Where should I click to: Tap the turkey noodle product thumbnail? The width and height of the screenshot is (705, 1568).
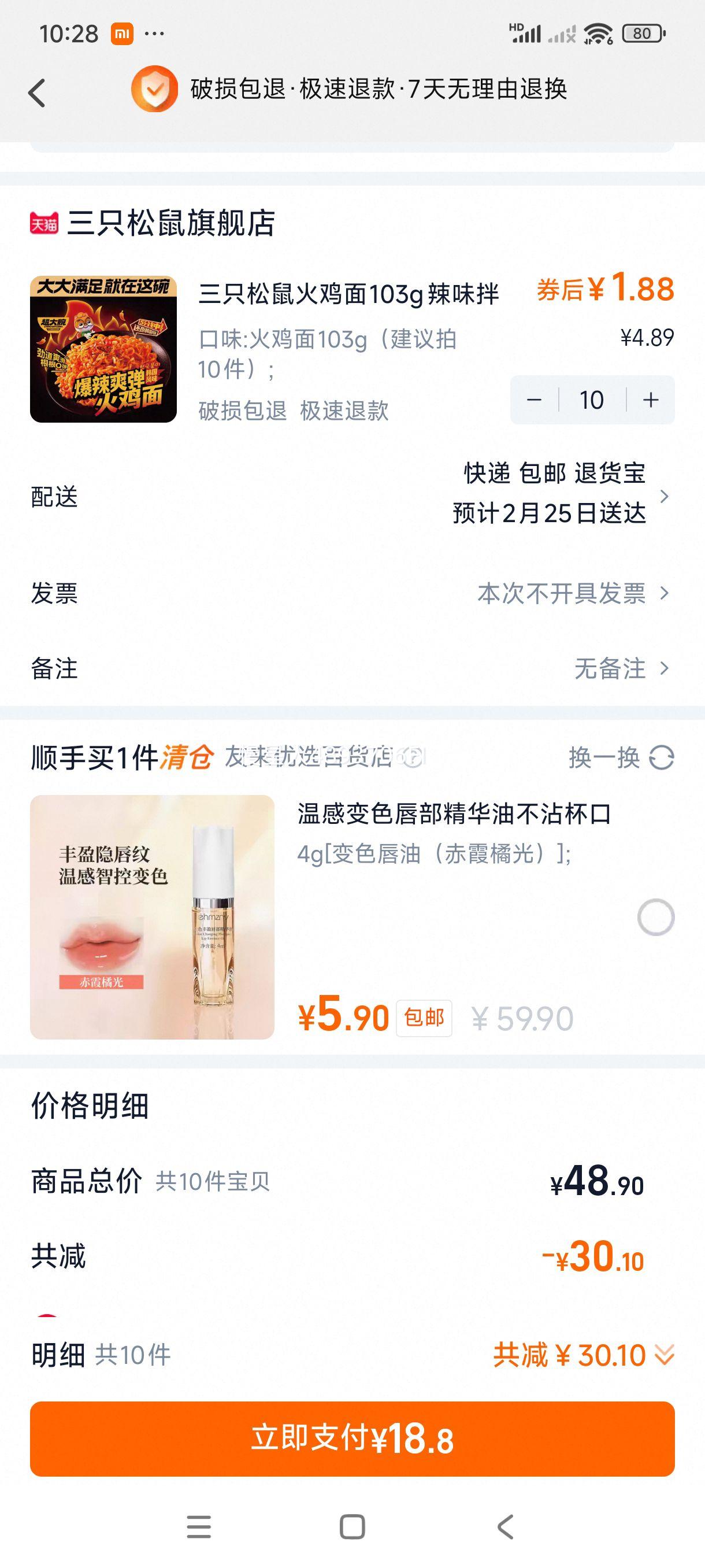[x=101, y=346]
